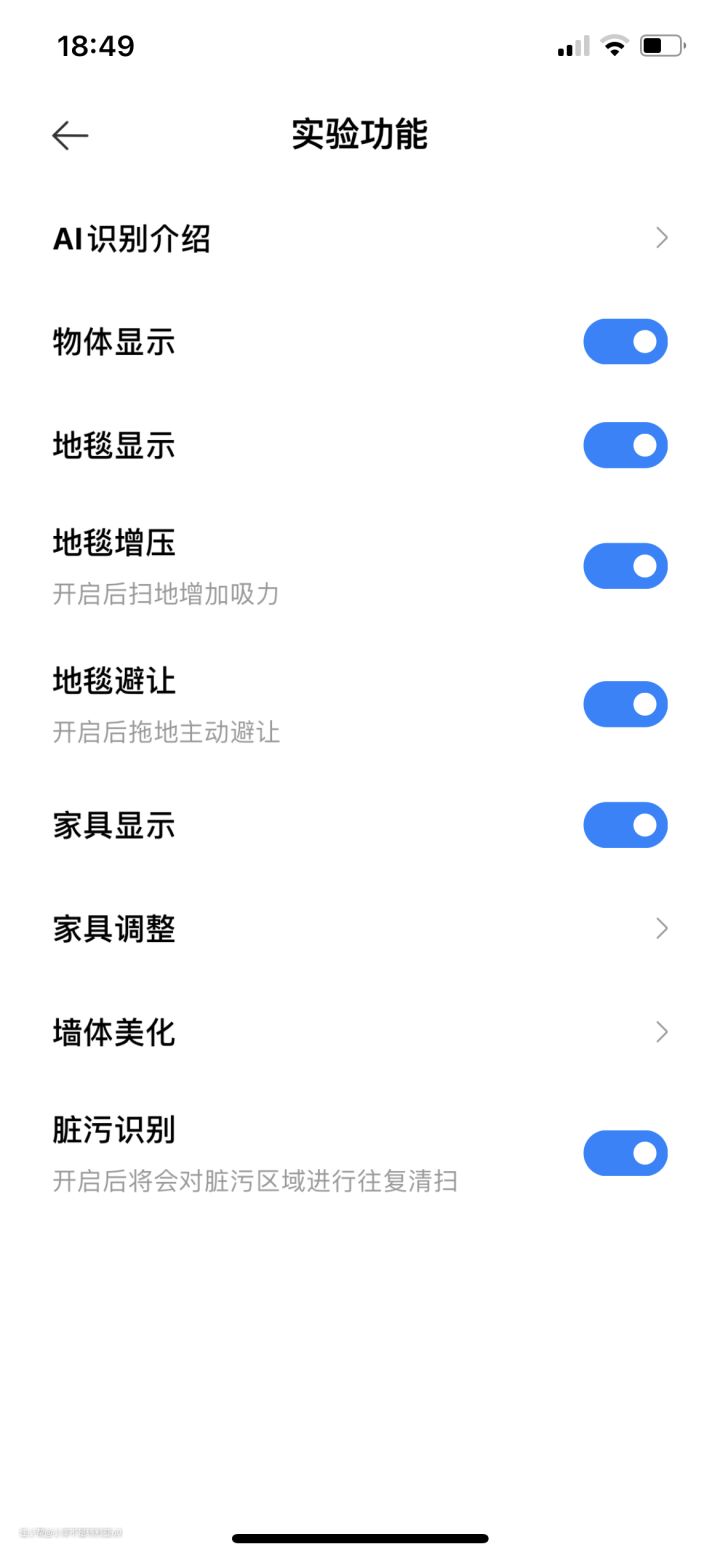The image size is (720, 1558).
Task: Open 家具调整 settings
Action: pos(360,929)
